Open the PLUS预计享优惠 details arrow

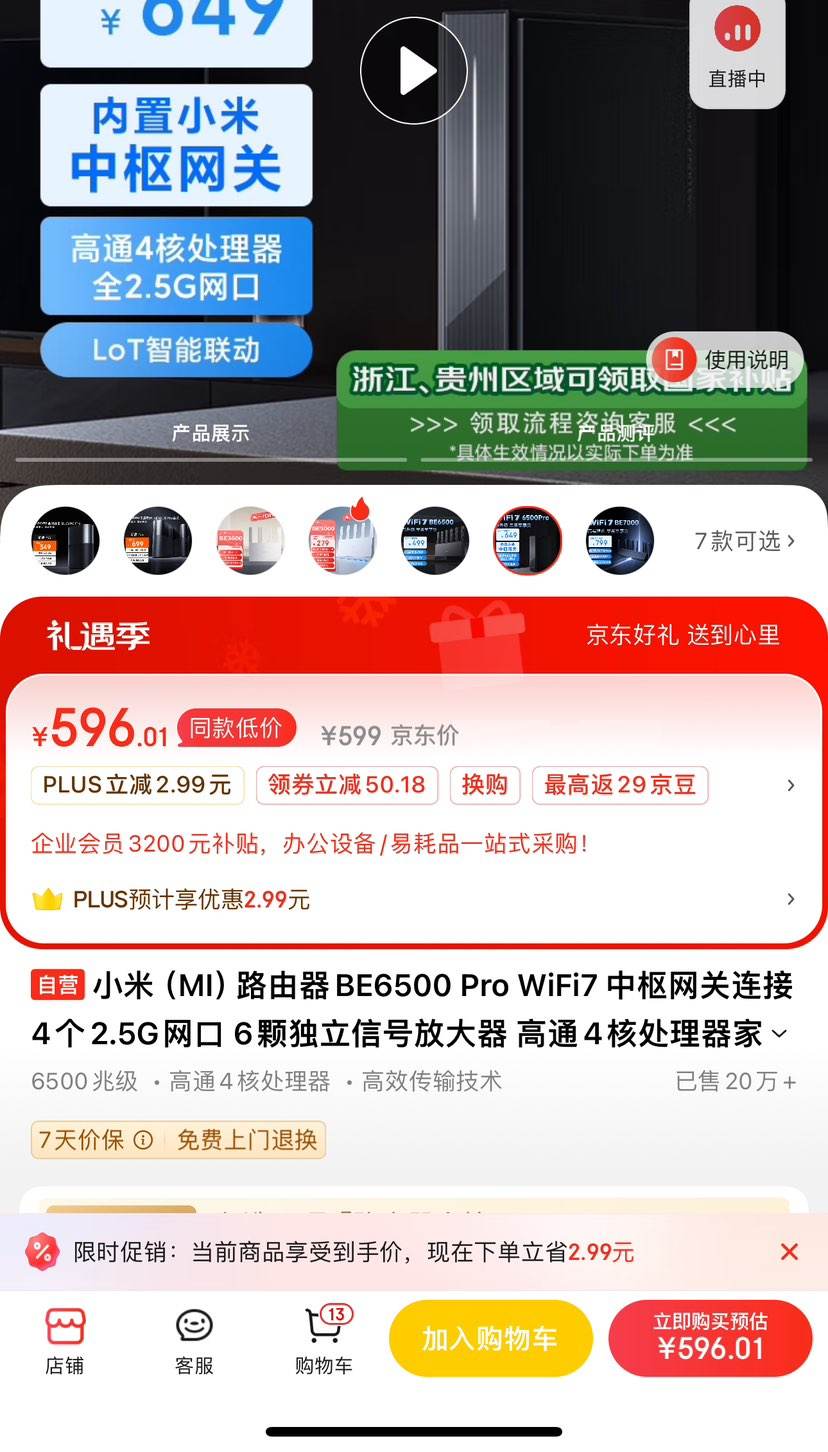[790, 899]
